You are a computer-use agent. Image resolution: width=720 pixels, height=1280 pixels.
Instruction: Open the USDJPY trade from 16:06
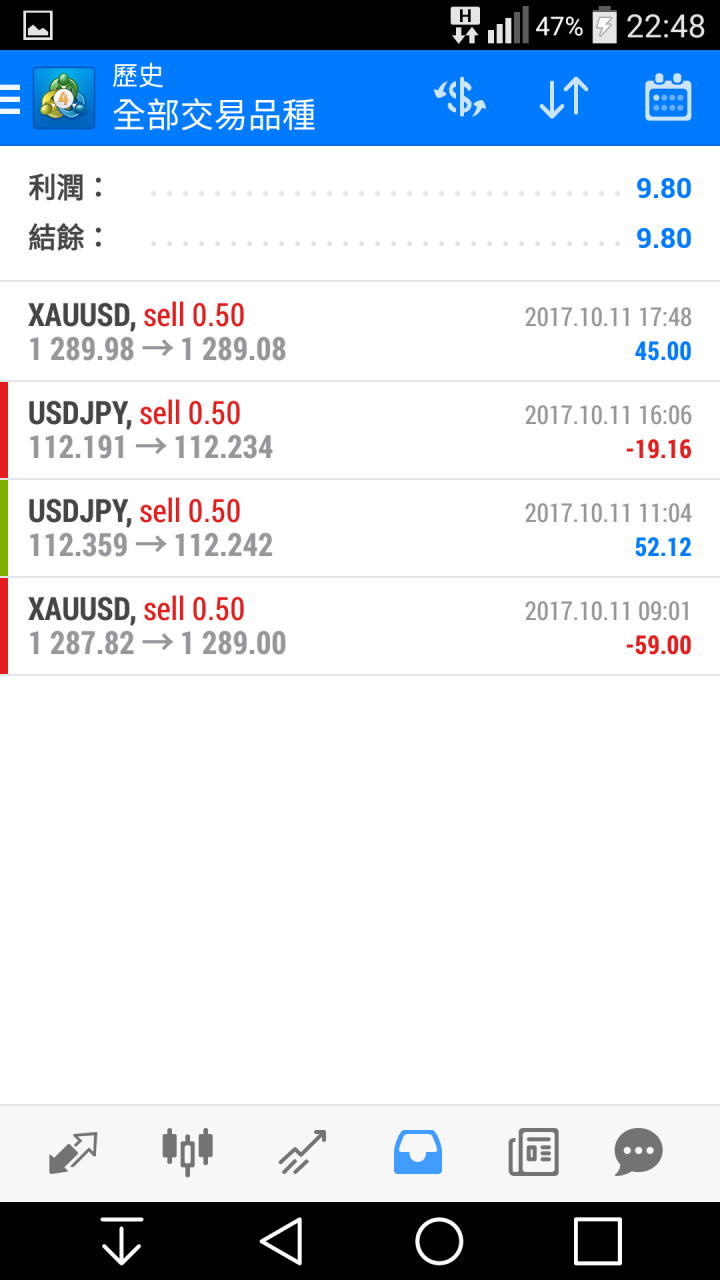(x=360, y=430)
